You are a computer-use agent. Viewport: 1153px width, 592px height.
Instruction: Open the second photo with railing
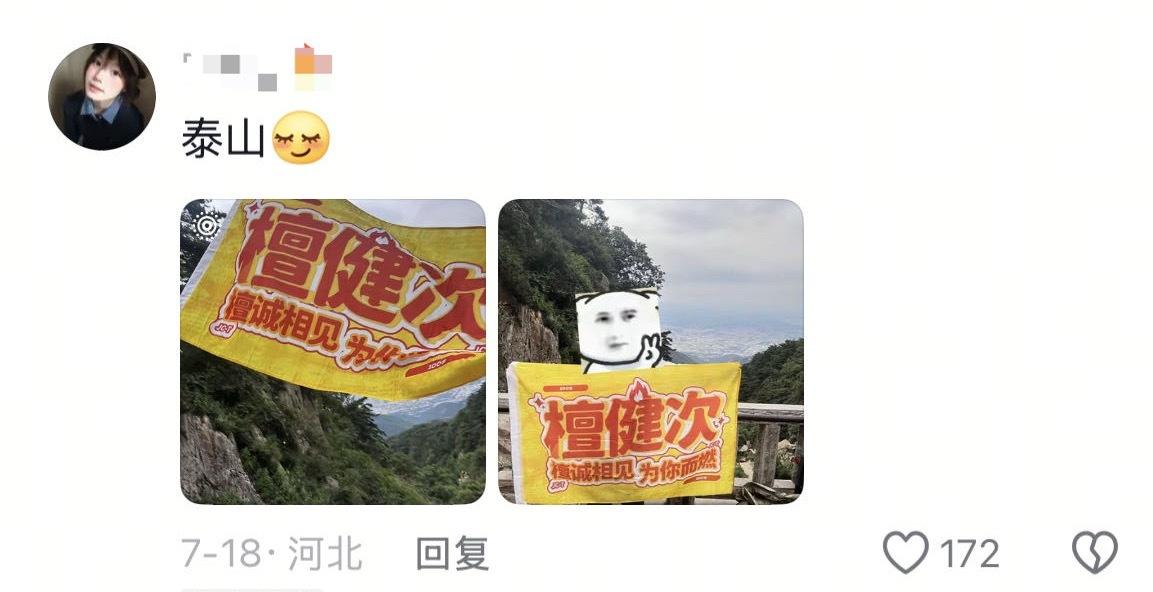pos(650,351)
